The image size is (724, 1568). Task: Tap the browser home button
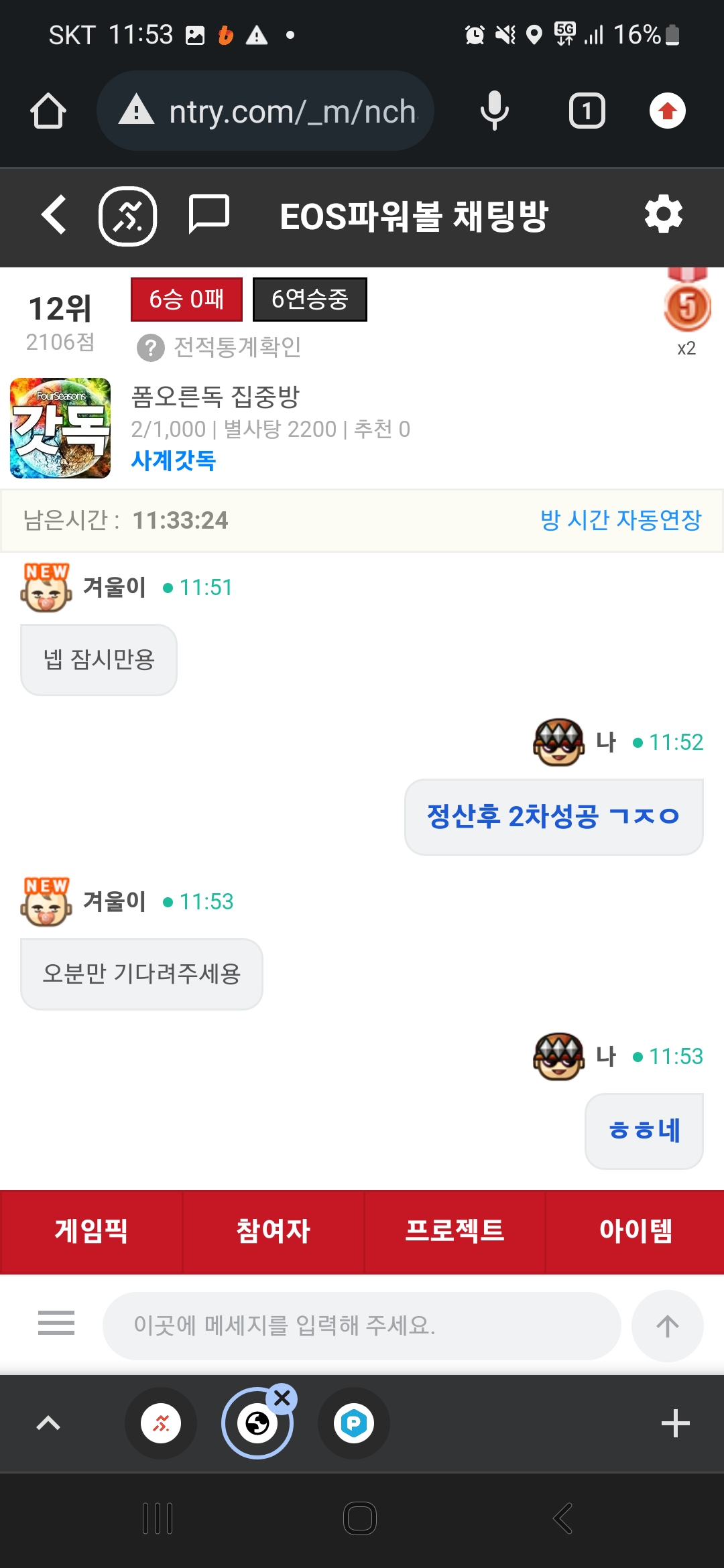(48, 111)
